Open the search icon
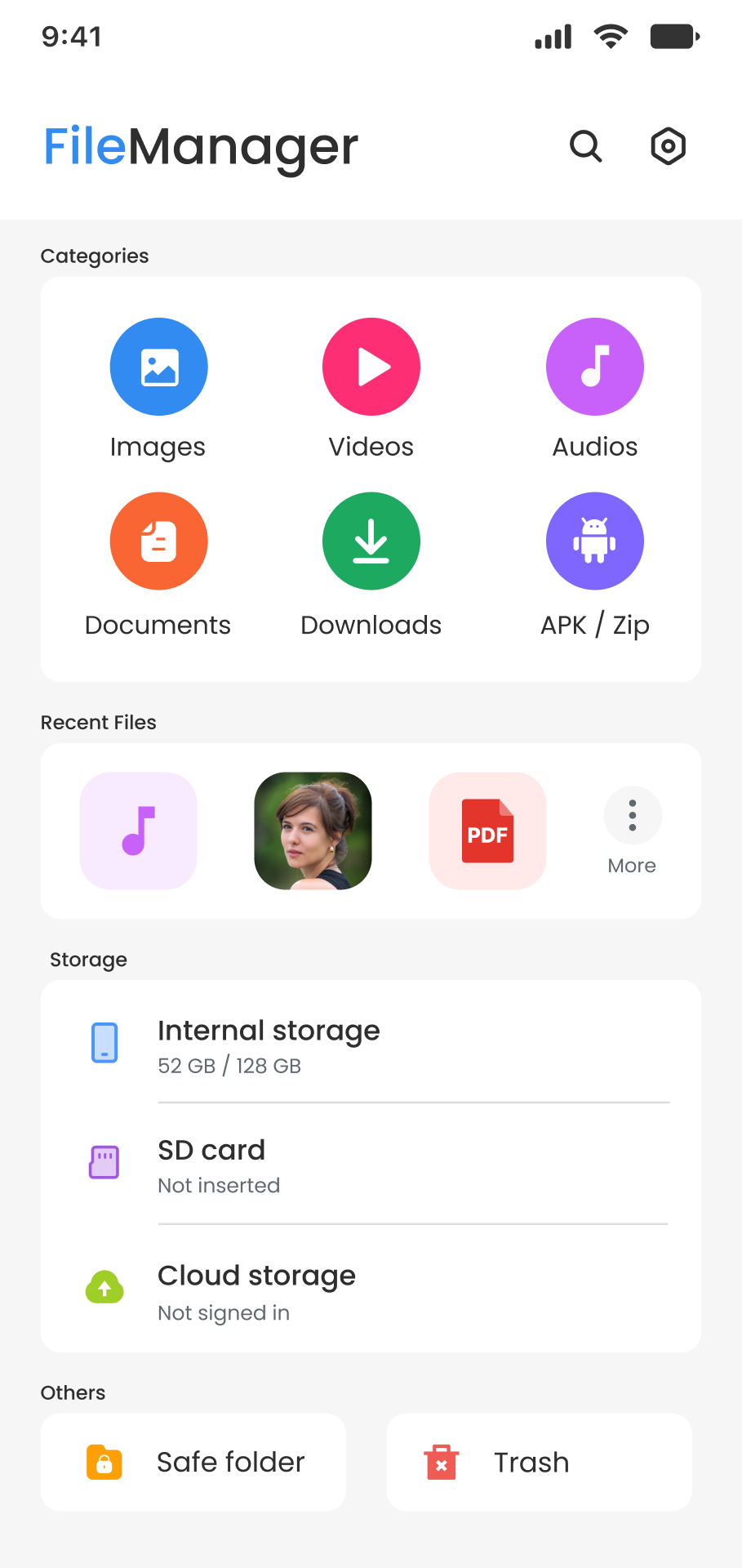The image size is (742, 1568). tap(586, 146)
